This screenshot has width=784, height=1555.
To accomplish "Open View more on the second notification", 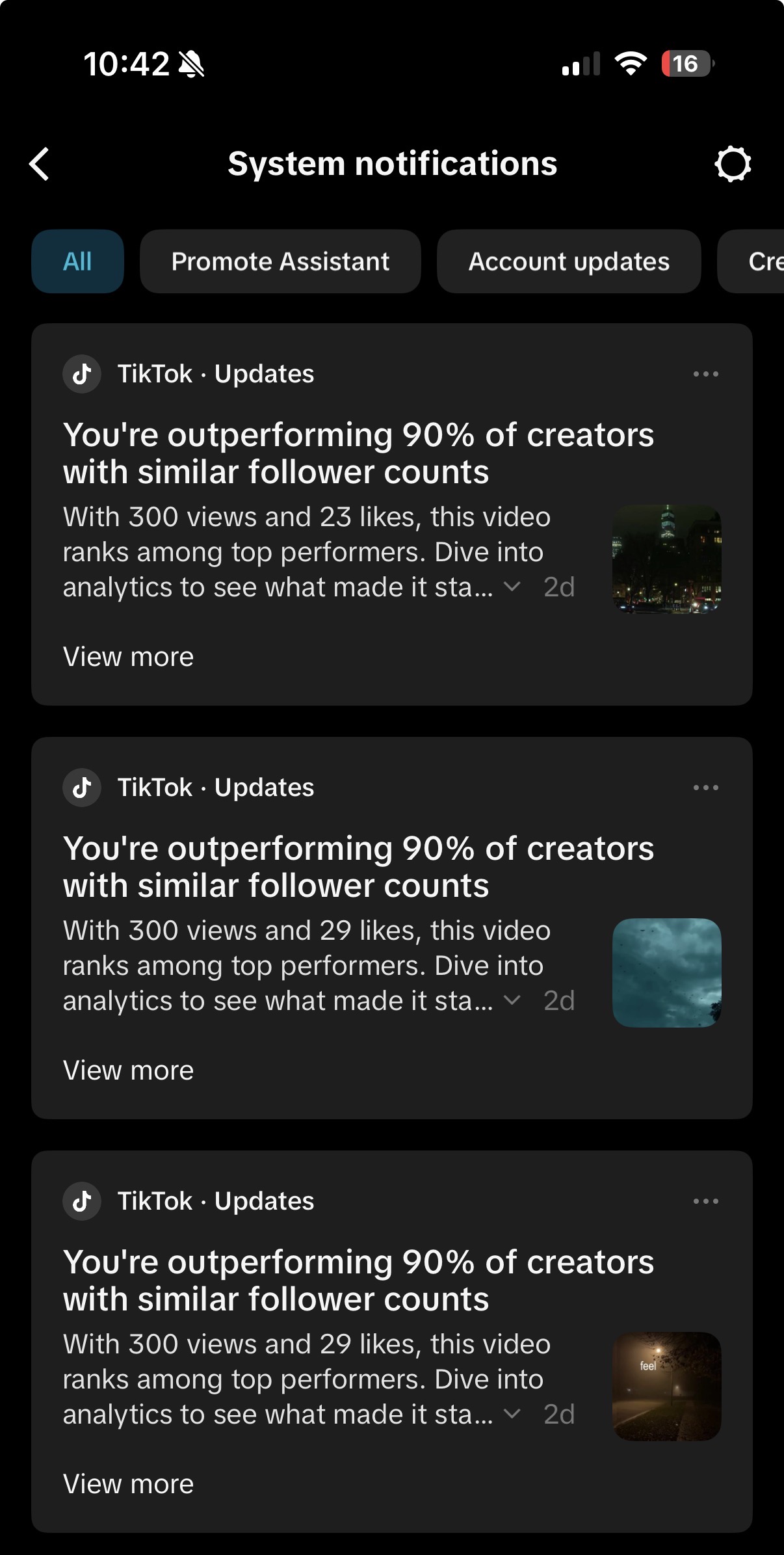I will (128, 1070).
